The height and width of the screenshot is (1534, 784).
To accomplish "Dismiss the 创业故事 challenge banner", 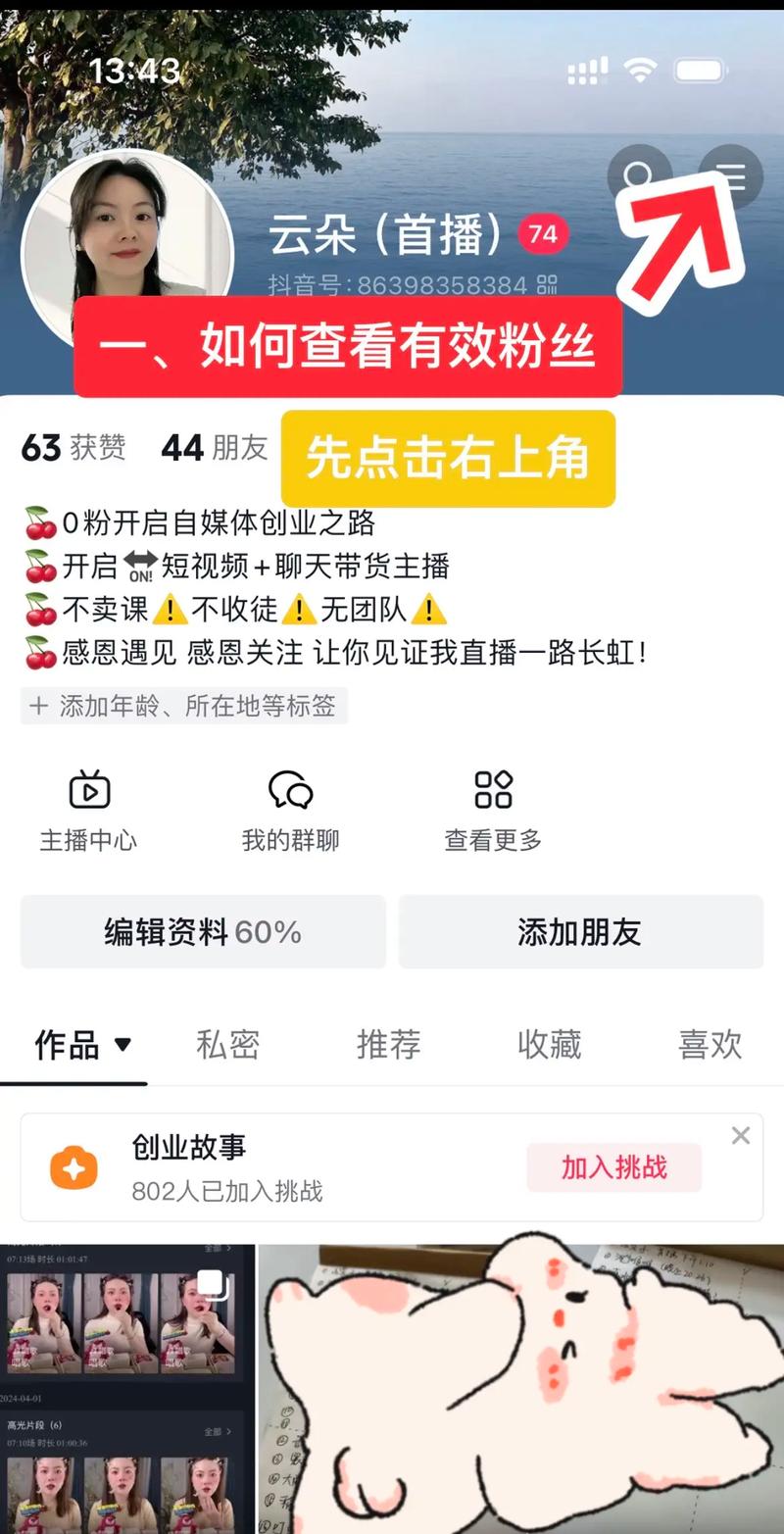I will [740, 1135].
